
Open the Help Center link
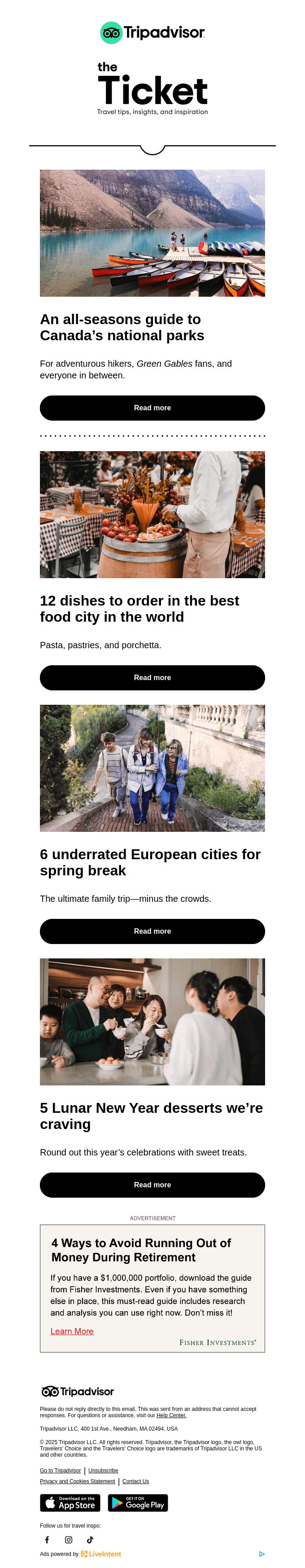(171, 1415)
